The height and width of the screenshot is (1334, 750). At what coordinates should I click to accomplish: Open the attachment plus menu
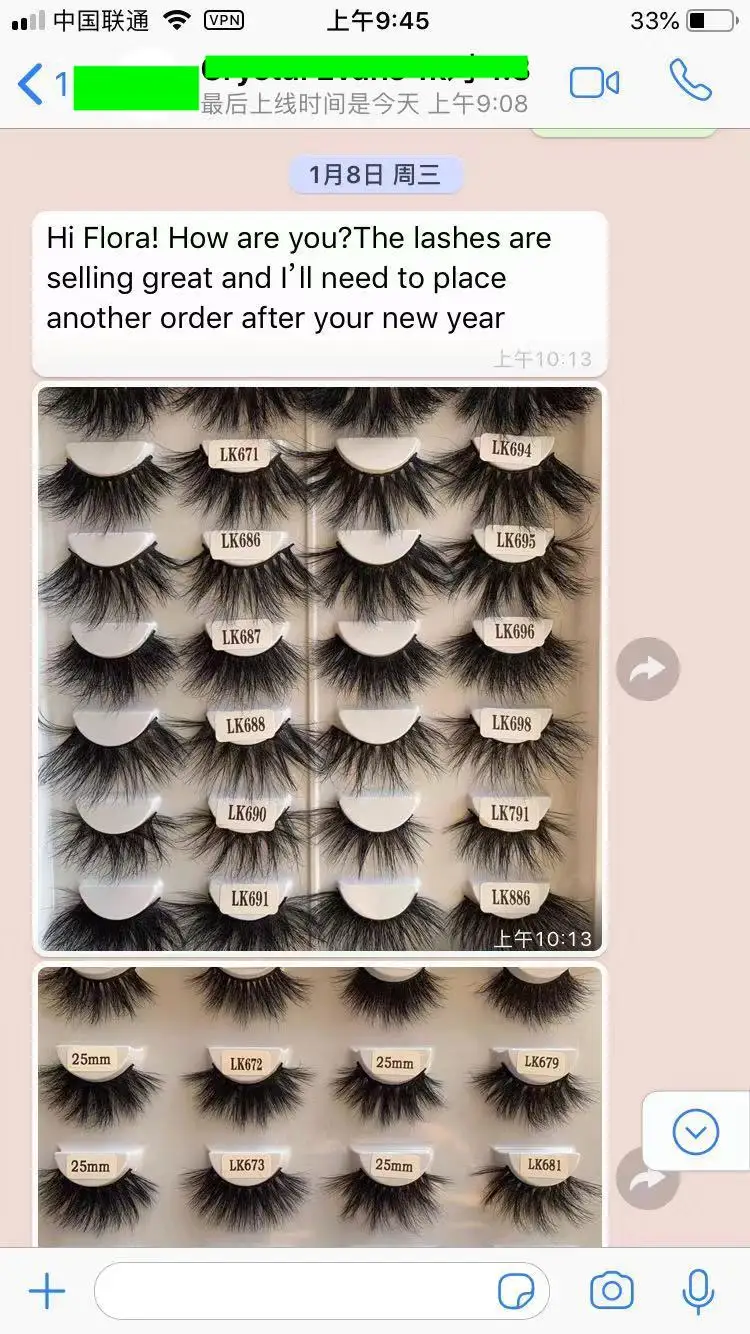click(x=46, y=1291)
